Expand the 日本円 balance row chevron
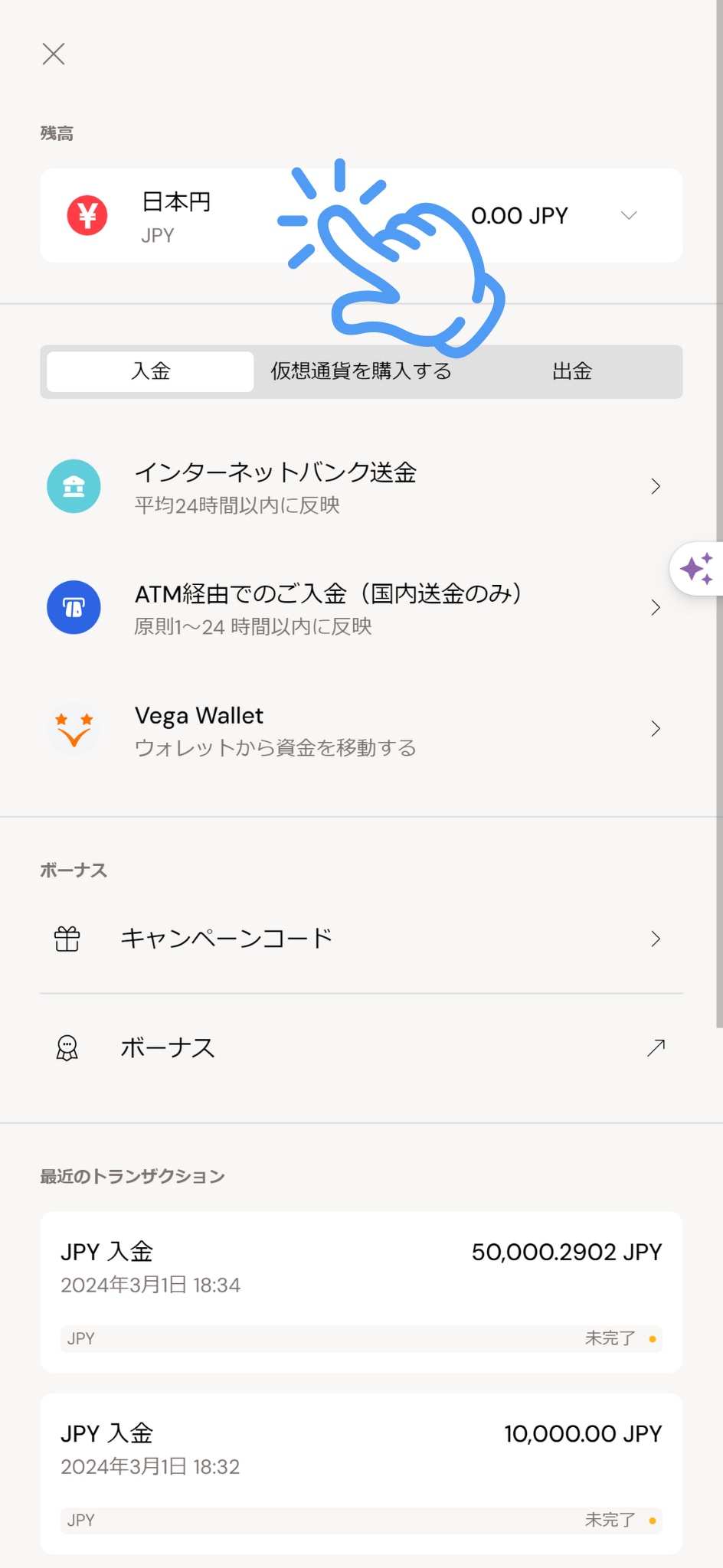The height and width of the screenshot is (1568, 723). pyautogui.click(x=627, y=215)
